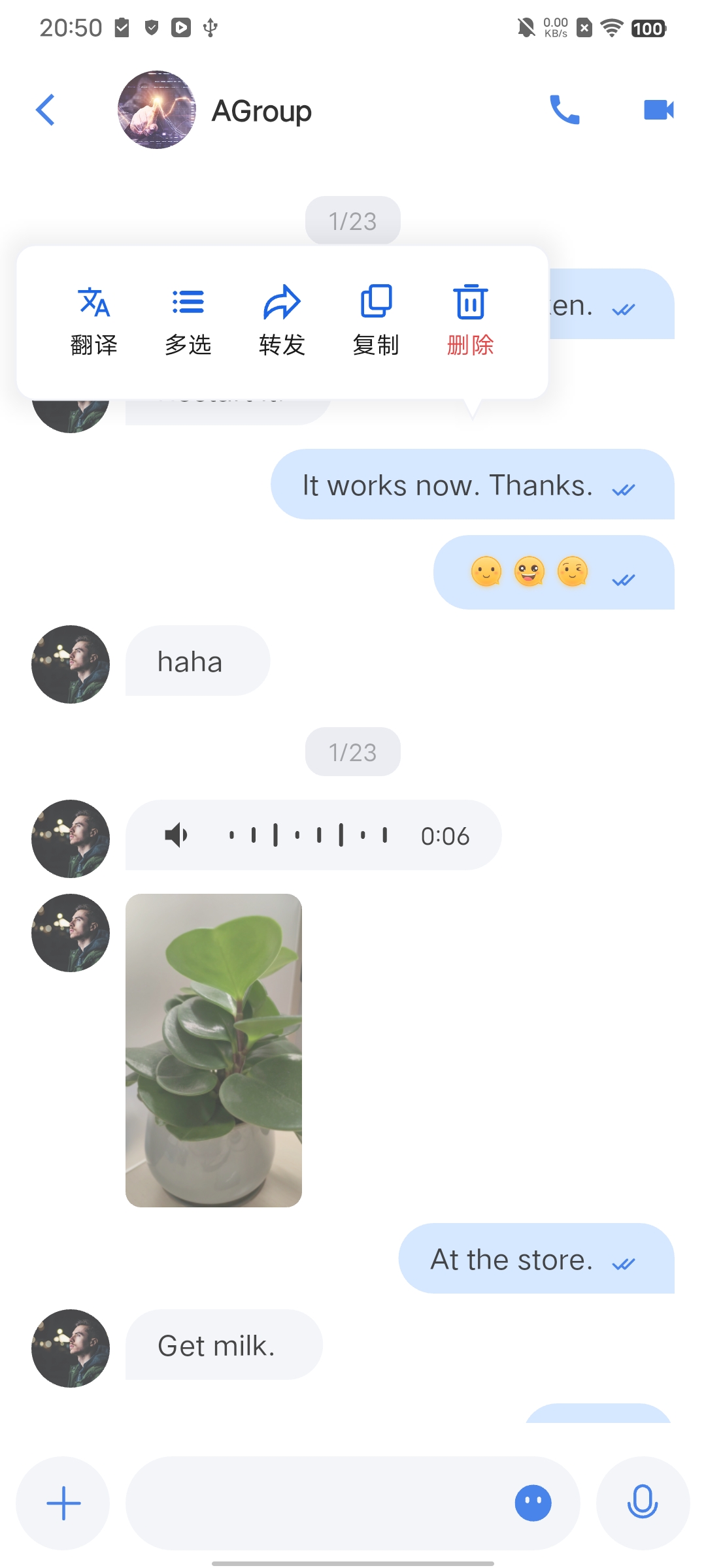Select 翻译 to translate the message
The image size is (706, 1568).
(94, 320)
